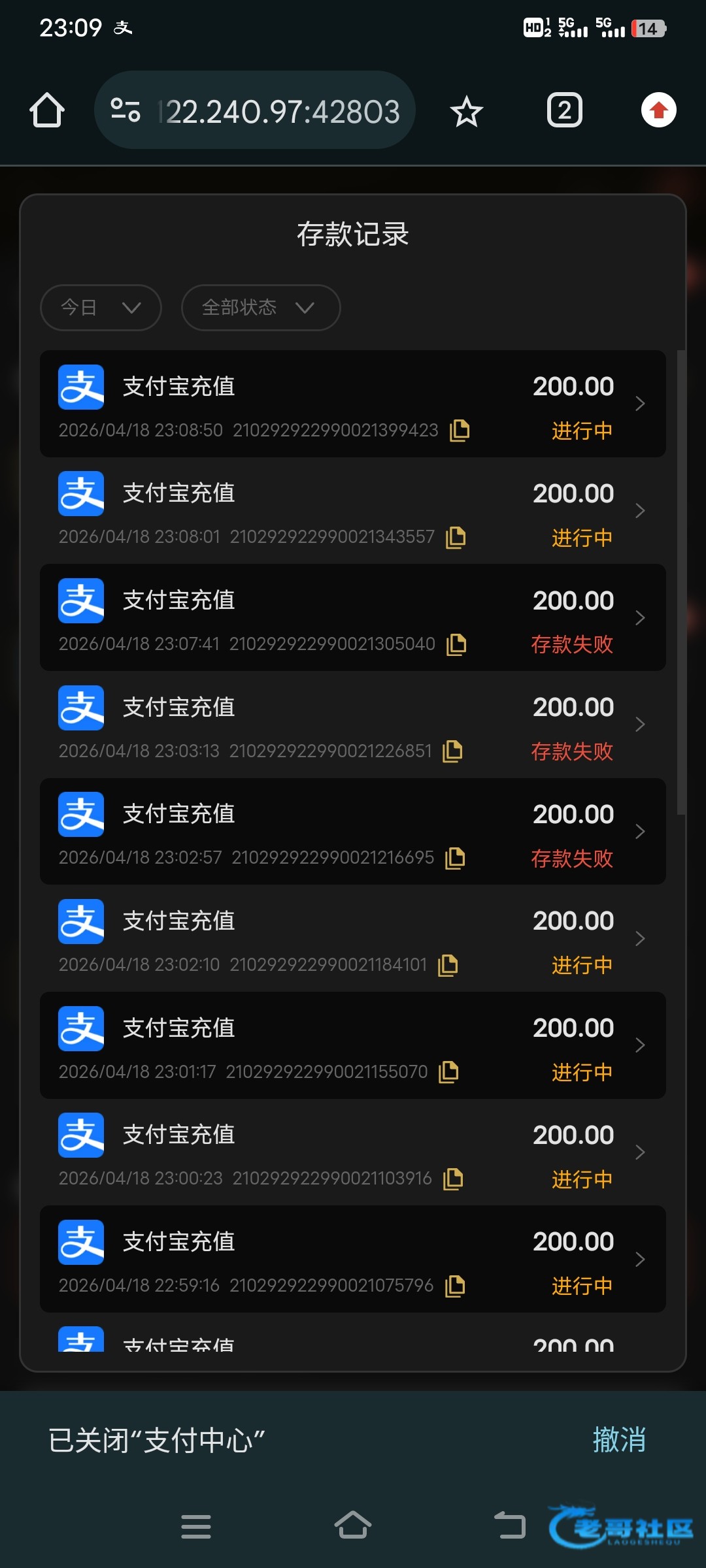Expand the 今日 date filter dropdown
Image resolution: width=706 pixels, height=1568 pixels.
101,308
